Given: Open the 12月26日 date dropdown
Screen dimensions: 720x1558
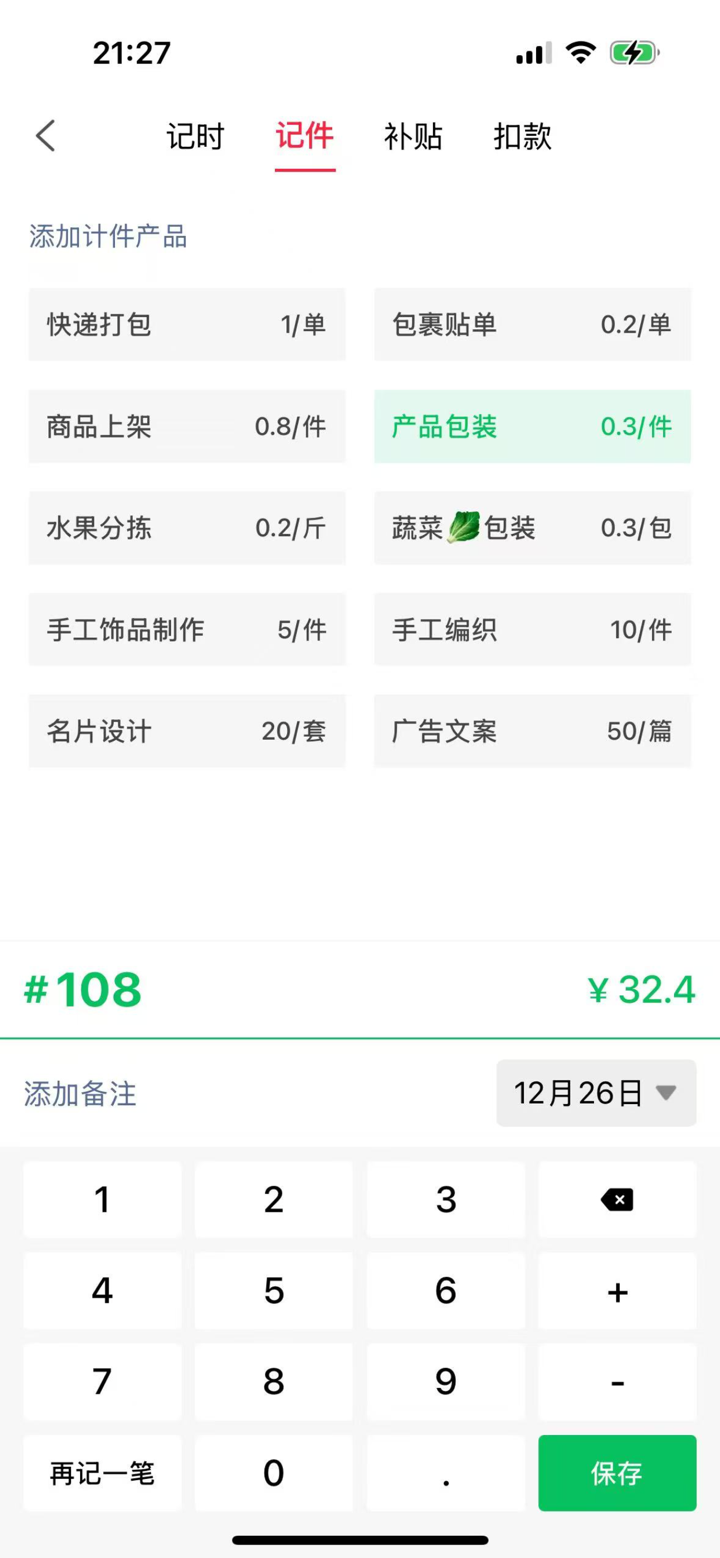Looking at the screenshot, I should point(596,1093).
